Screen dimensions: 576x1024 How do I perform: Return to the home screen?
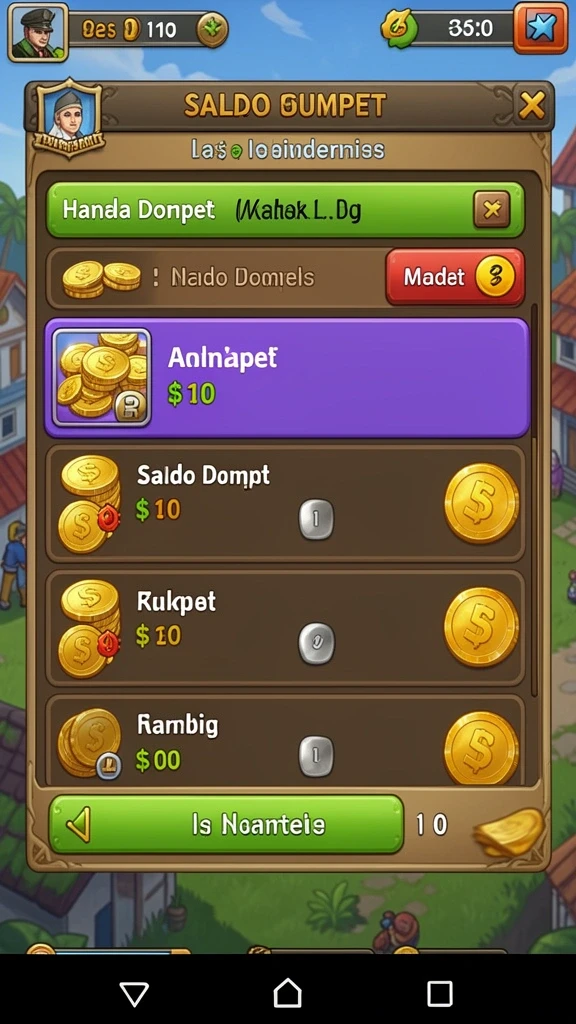pyautogui.click(x=287, y=994)
